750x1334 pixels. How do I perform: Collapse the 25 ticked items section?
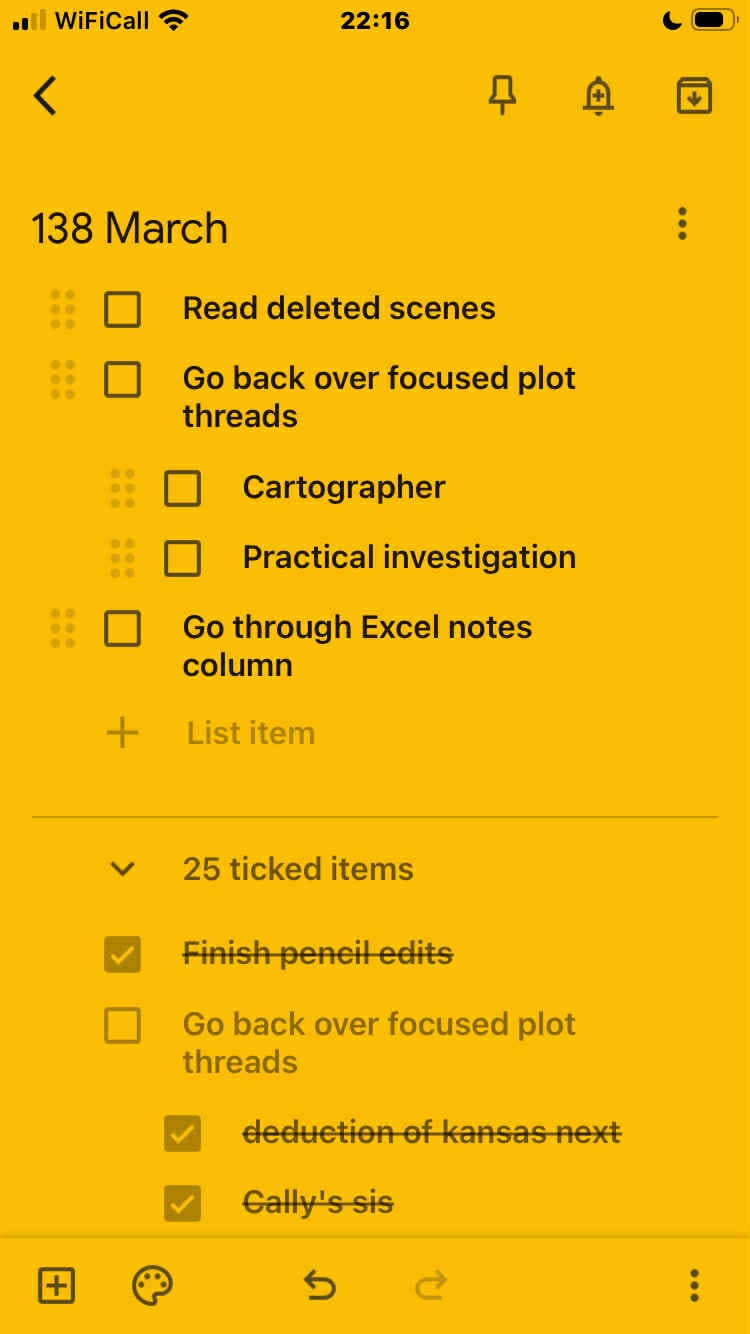122,869
